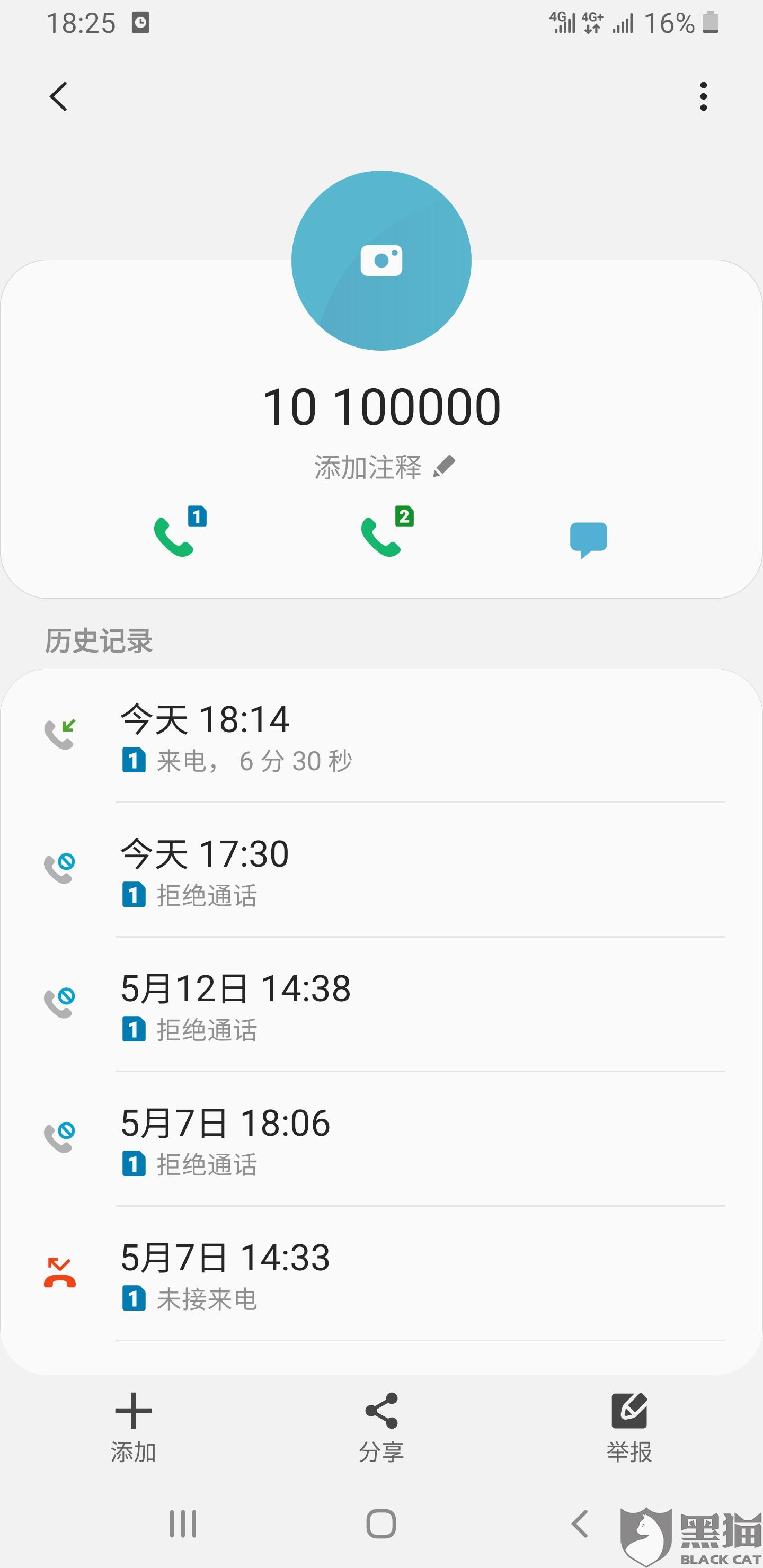This screenshot has height=1568, width=763.
Task: Go back using the top arrow
Action: (x=58, y=97)
